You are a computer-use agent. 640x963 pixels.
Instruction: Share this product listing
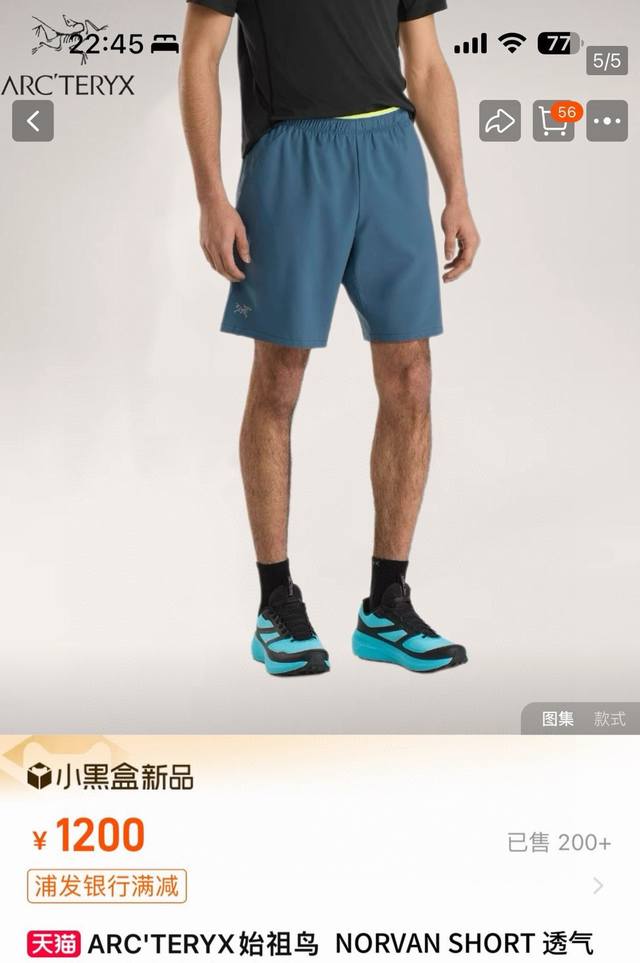(499, 122)
